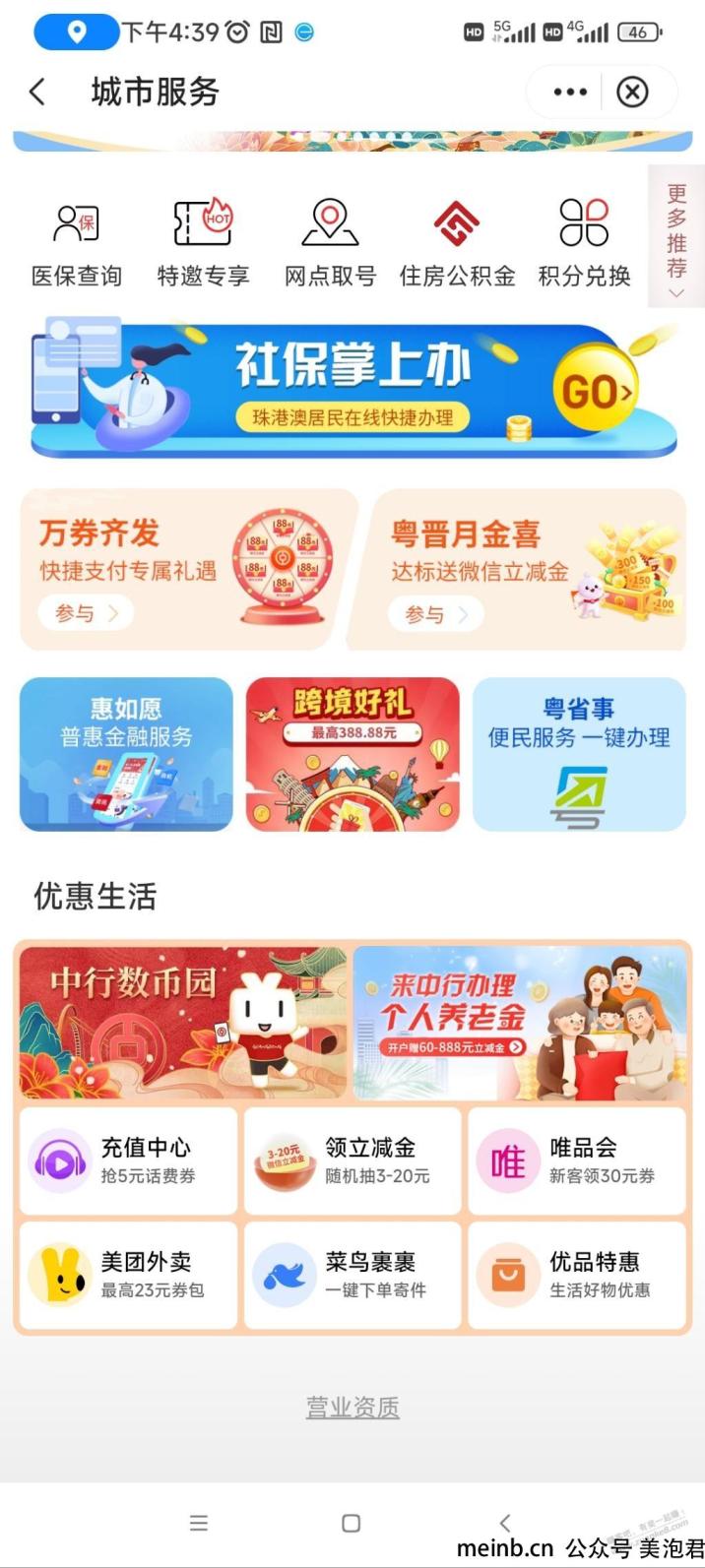Open 网点取号 service
Viewport: 705px width, 1568px height.
pyautogui.click(x=330, y=241)
